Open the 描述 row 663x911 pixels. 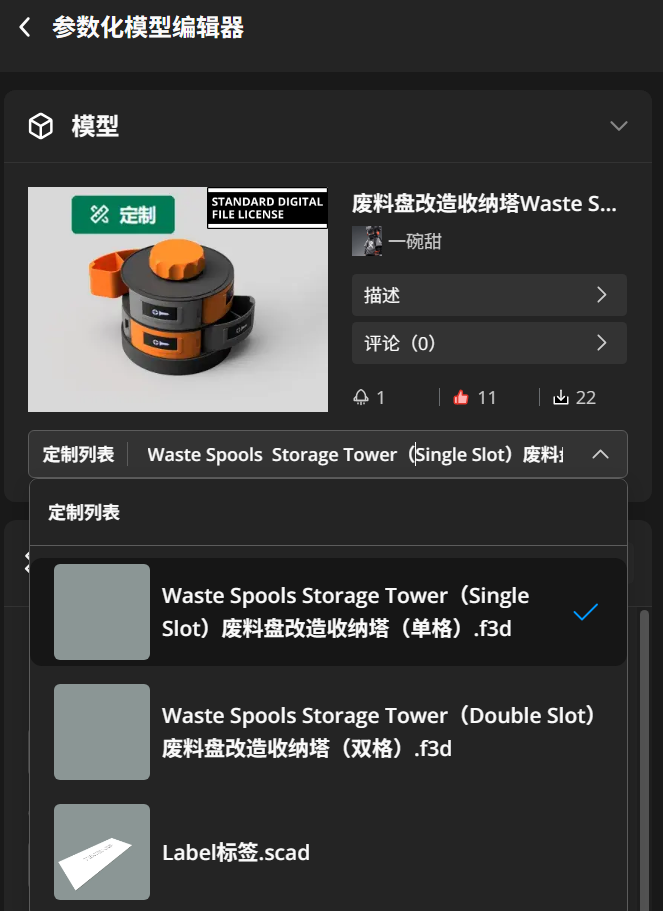point(489,295)
